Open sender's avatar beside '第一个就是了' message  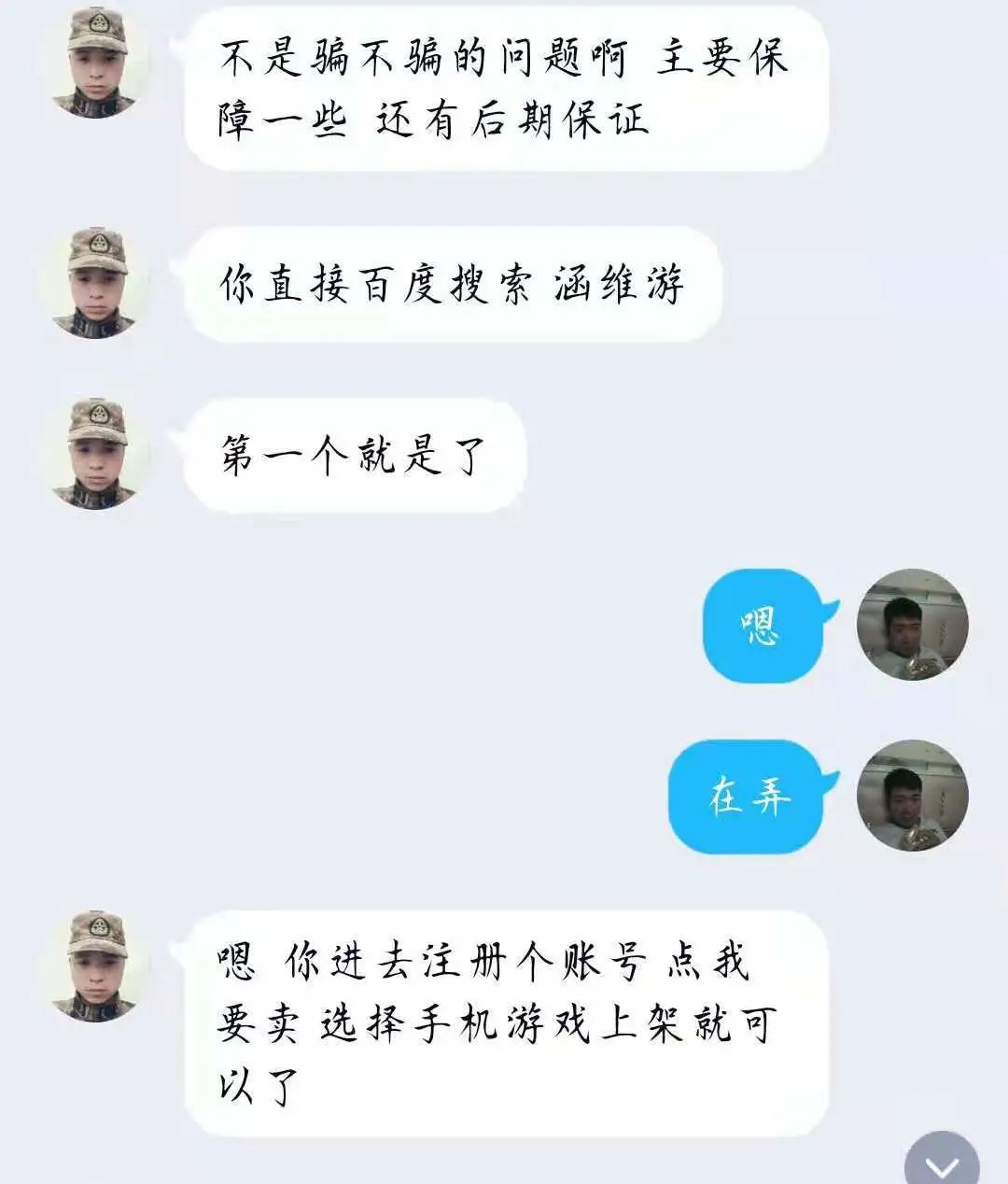(x=96, y=455)
